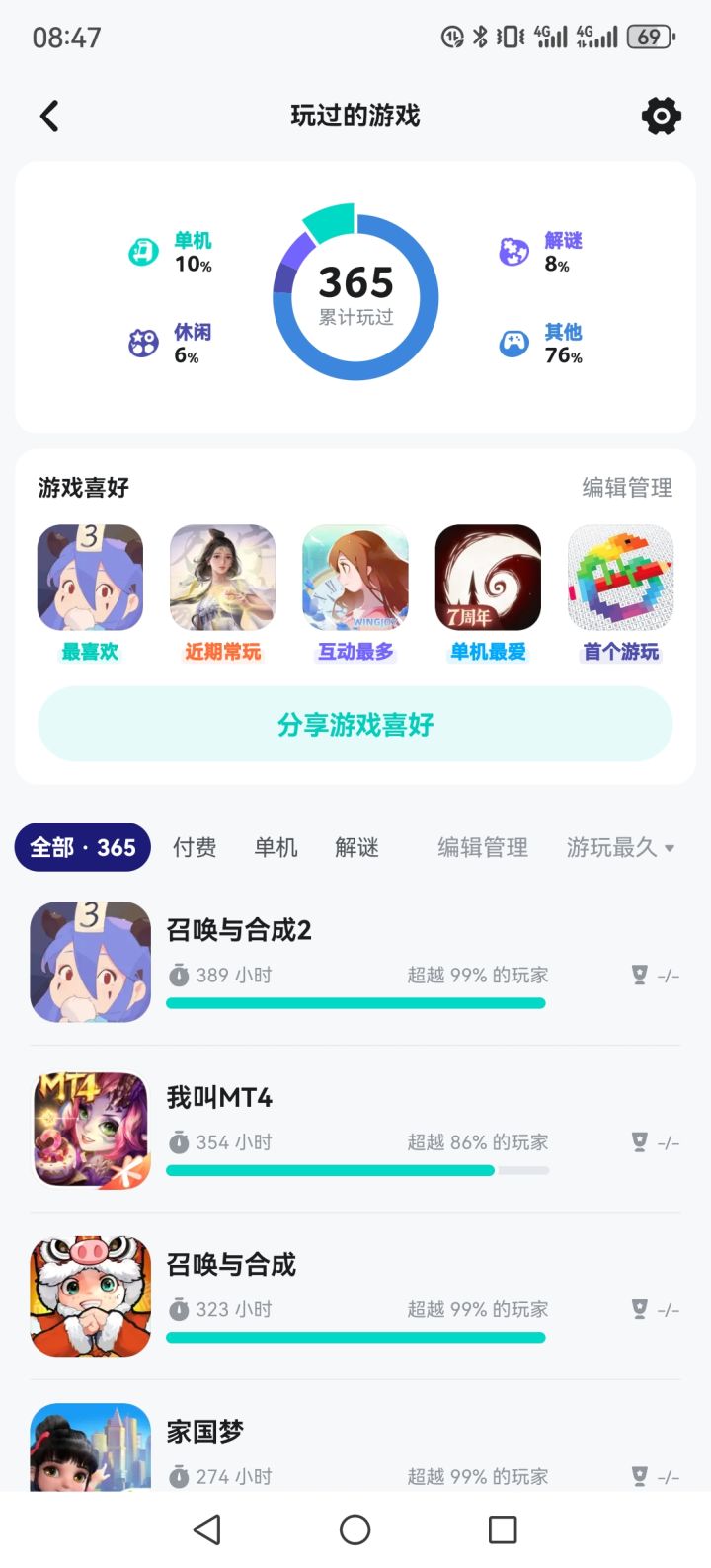Tap the 分享游戏喜好 share button
This screenshot has width=711, height=1568.
coord(355,725)
